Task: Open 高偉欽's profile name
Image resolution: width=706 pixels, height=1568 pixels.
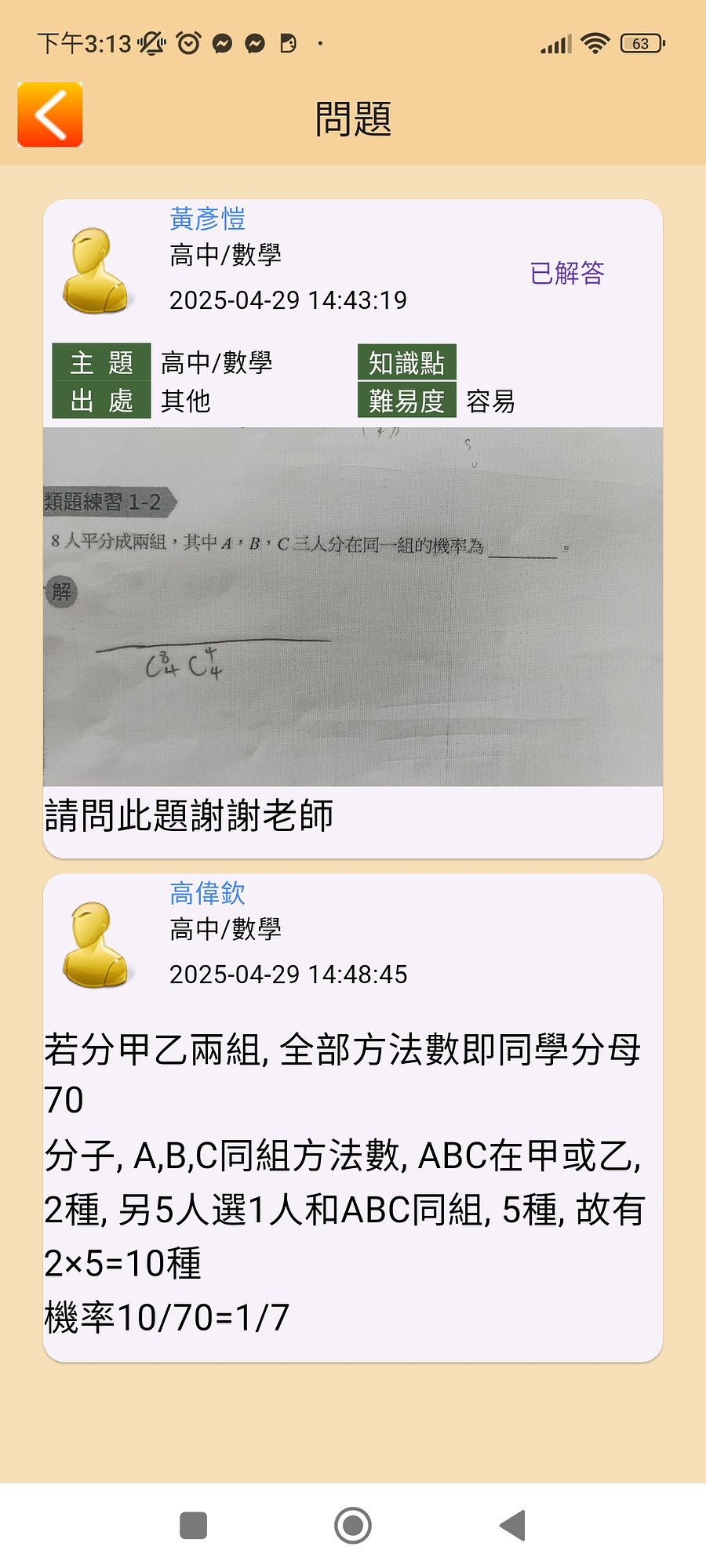Action: 208,893
